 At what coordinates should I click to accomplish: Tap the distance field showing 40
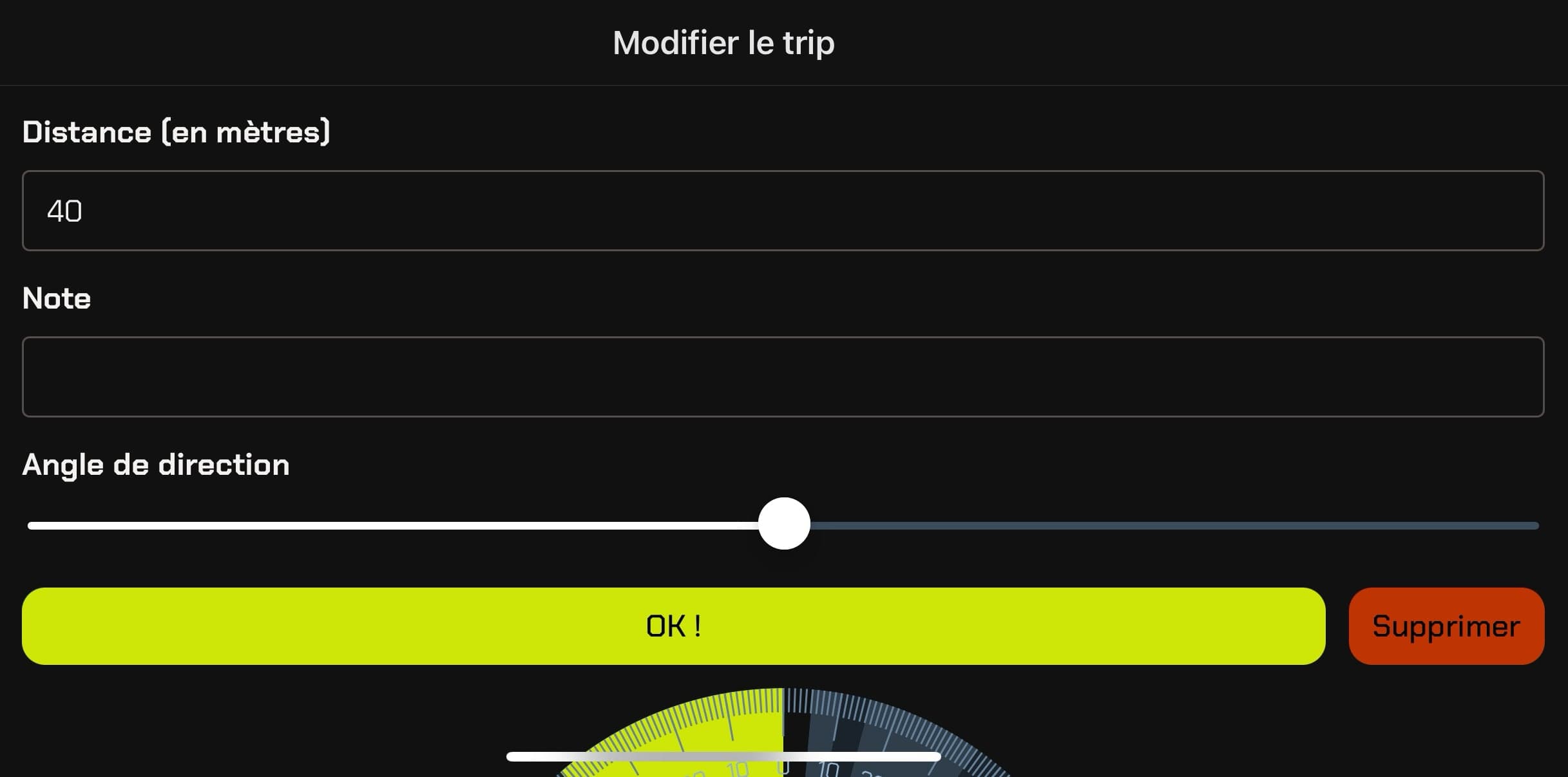(783, 211)
